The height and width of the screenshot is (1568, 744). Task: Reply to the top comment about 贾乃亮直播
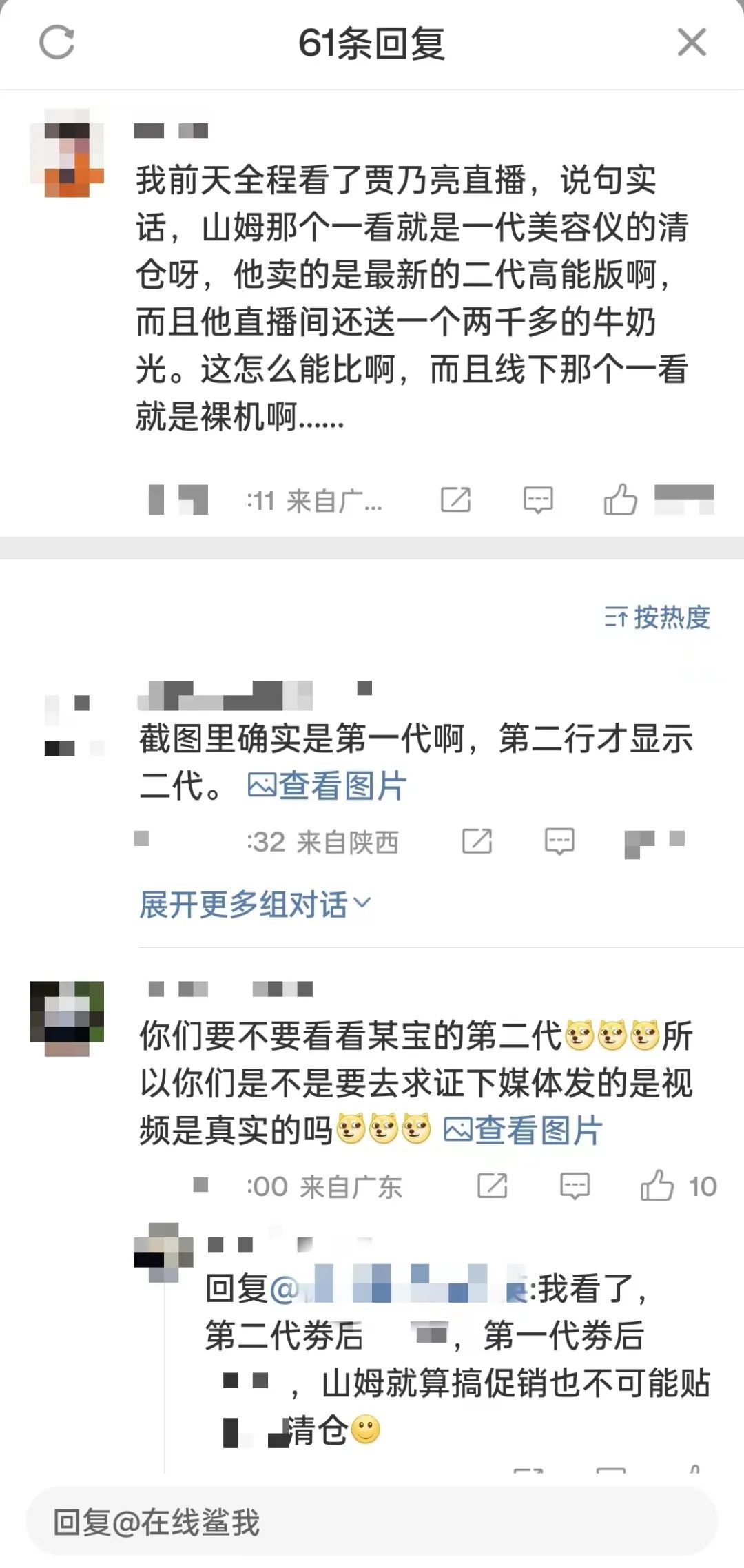tap(538, 499)
